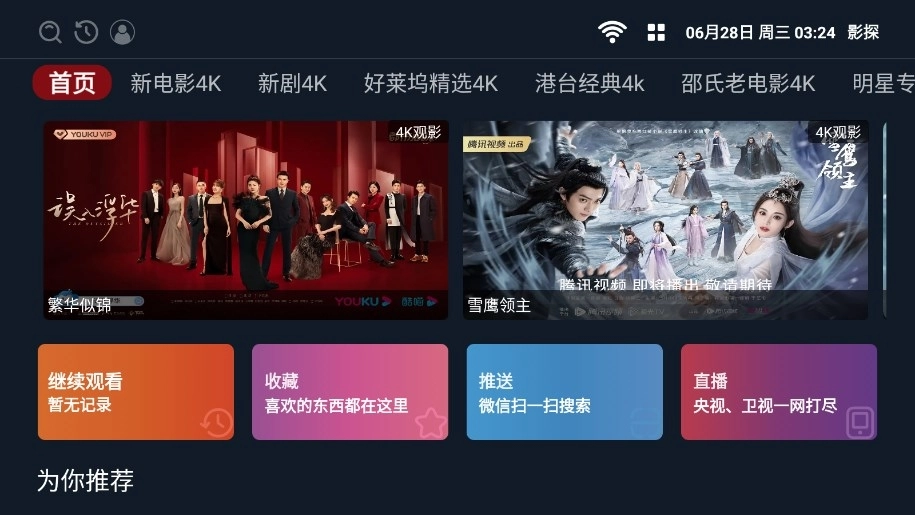Switch to the 新剧4K tab
915x515 pixels.
click(292, 83)
